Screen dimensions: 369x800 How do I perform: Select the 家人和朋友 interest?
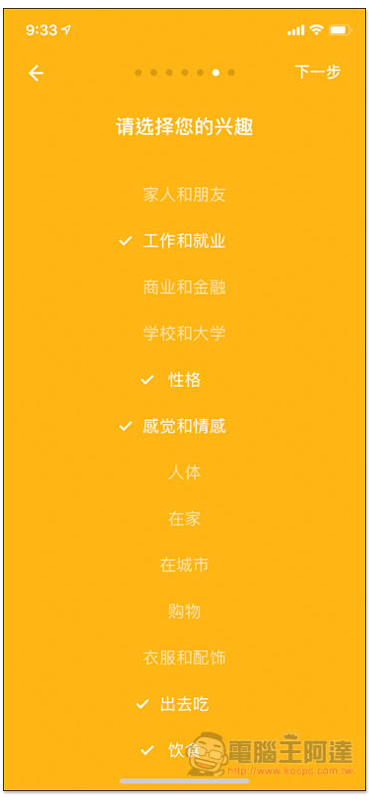(184, 195)
